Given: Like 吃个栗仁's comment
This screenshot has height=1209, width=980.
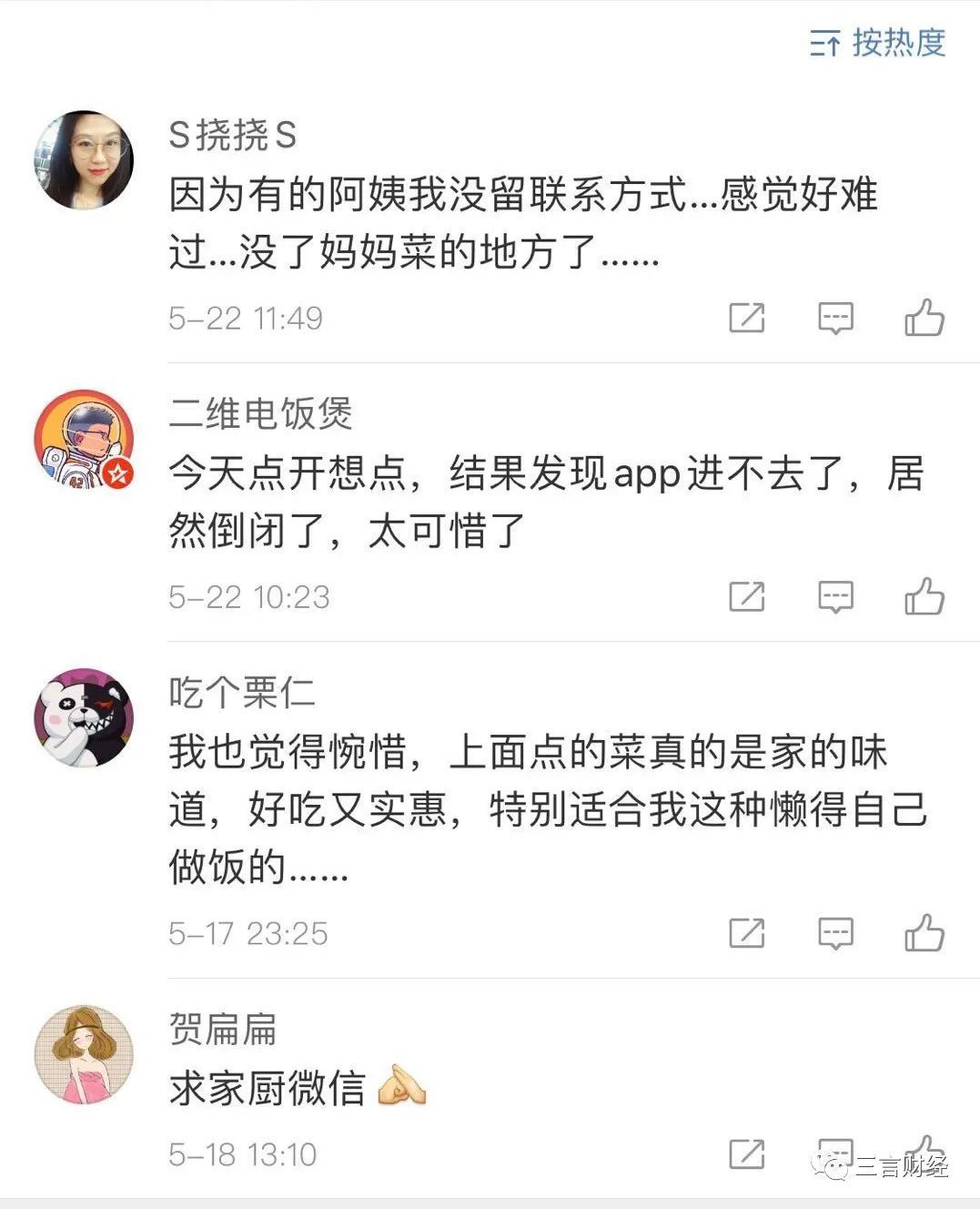Looking at the screenshot, I should pyautogui.click(x=924, y=933).
